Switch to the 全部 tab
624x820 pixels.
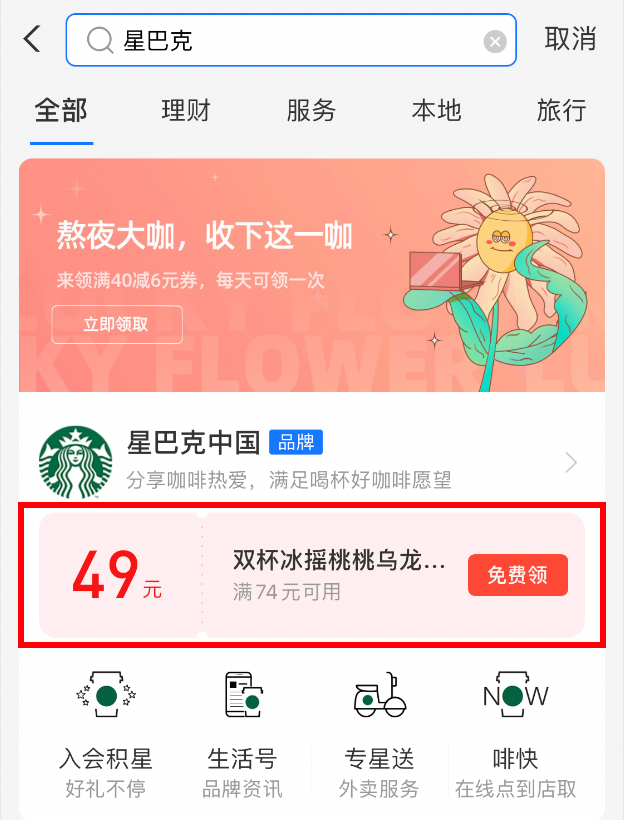click(x=61, y=110)
